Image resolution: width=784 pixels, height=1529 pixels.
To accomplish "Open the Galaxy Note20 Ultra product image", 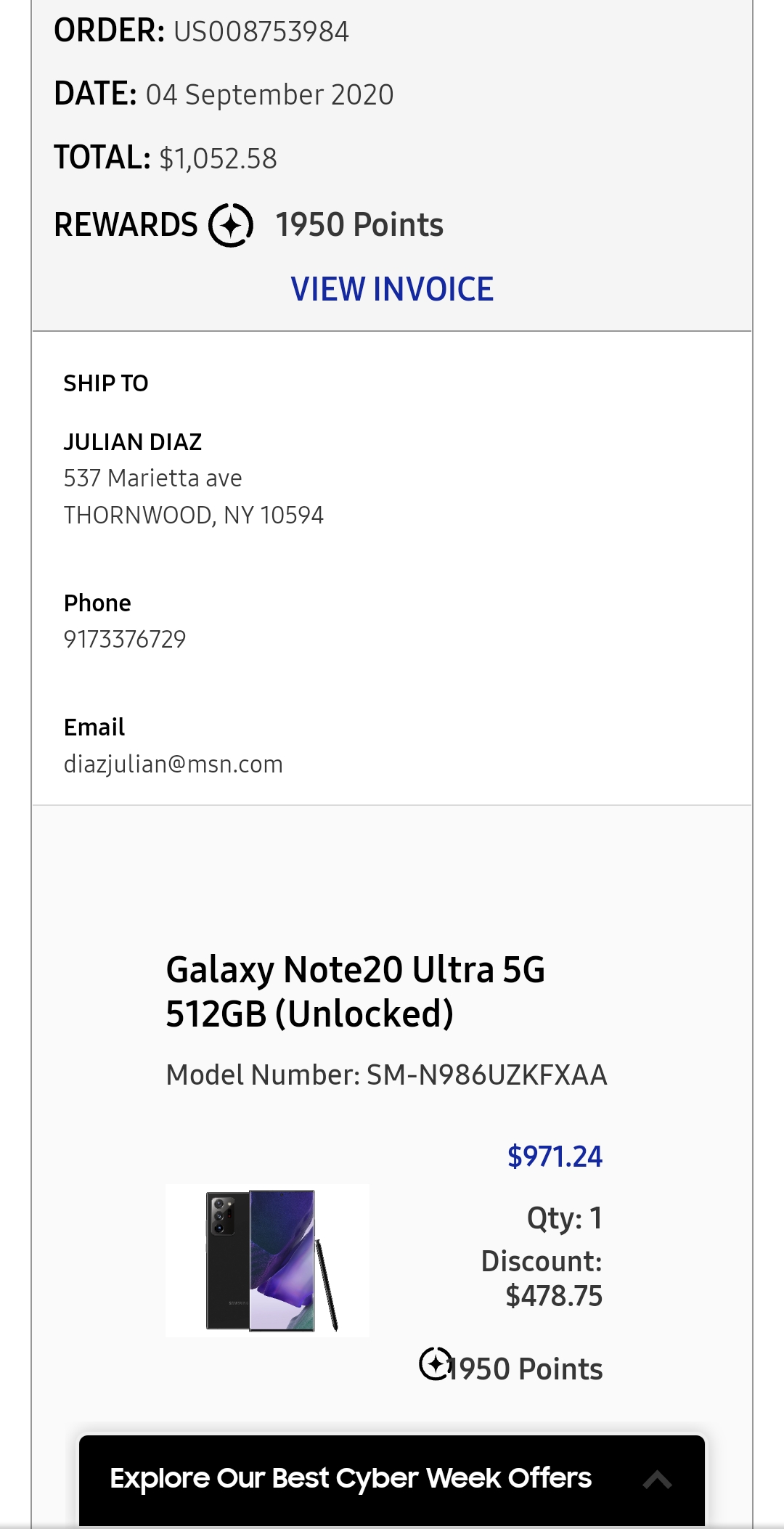I will point(267,1260).
